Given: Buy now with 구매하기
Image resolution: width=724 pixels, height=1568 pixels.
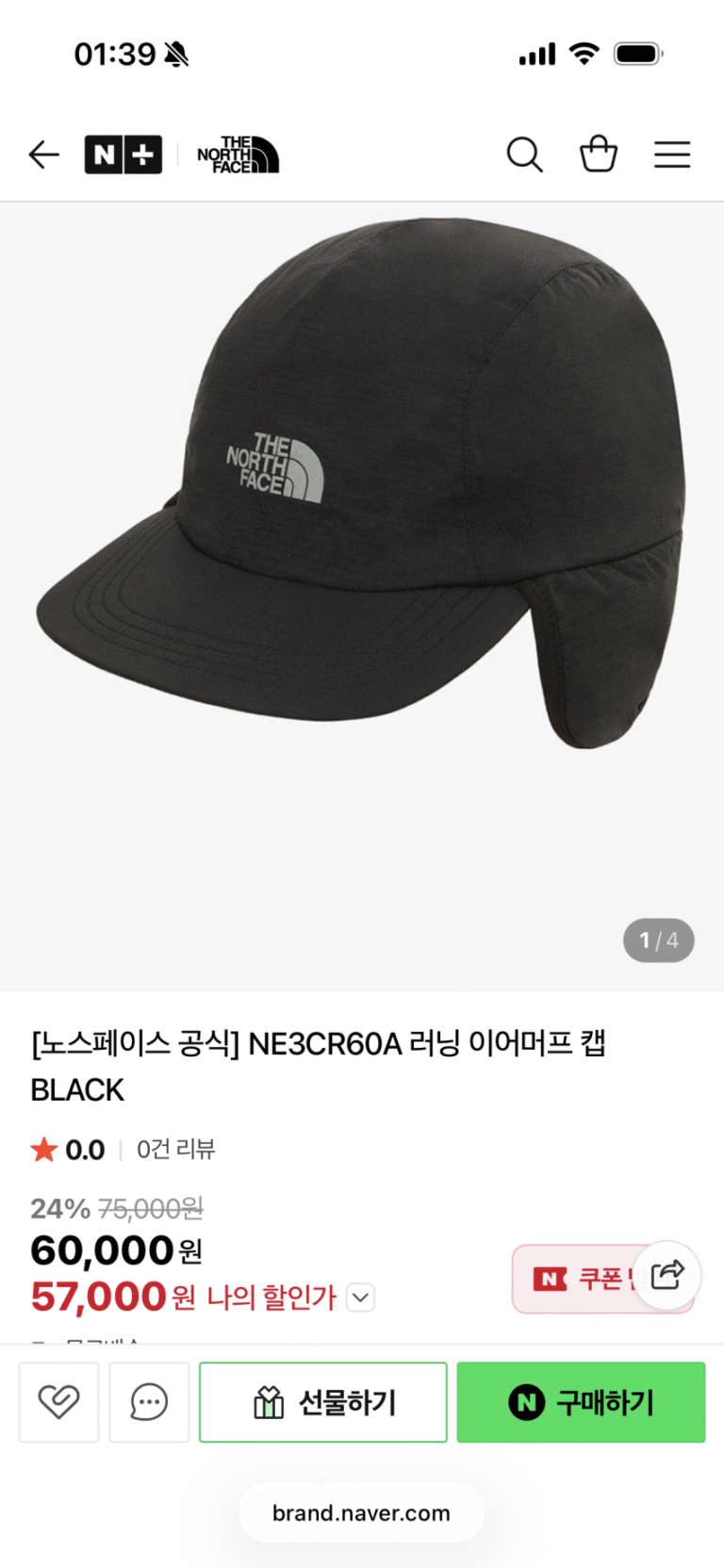Looking at the screenshot, I should point(581,1402).
